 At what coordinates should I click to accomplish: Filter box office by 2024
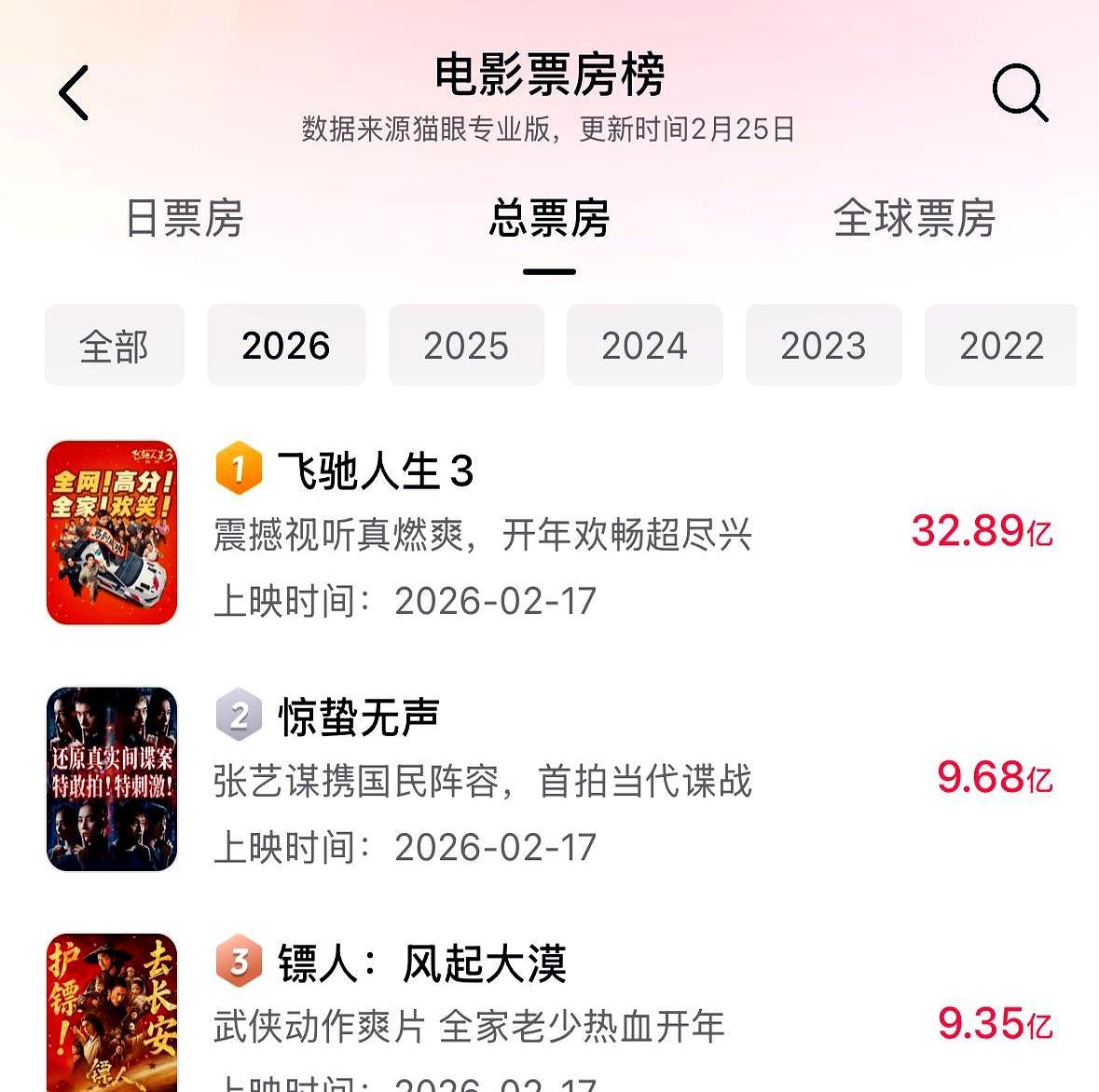coord(644,346)
